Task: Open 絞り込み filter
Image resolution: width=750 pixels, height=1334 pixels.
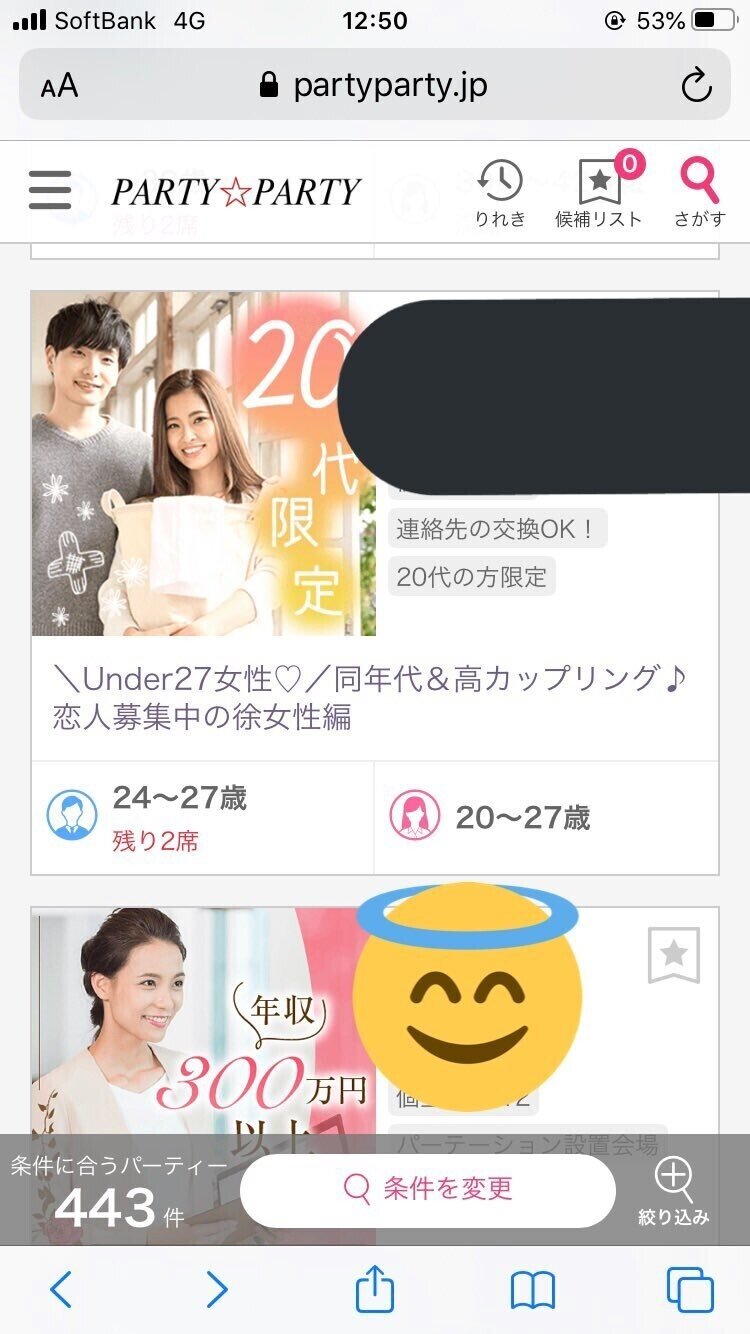Action: point(674,1192)
